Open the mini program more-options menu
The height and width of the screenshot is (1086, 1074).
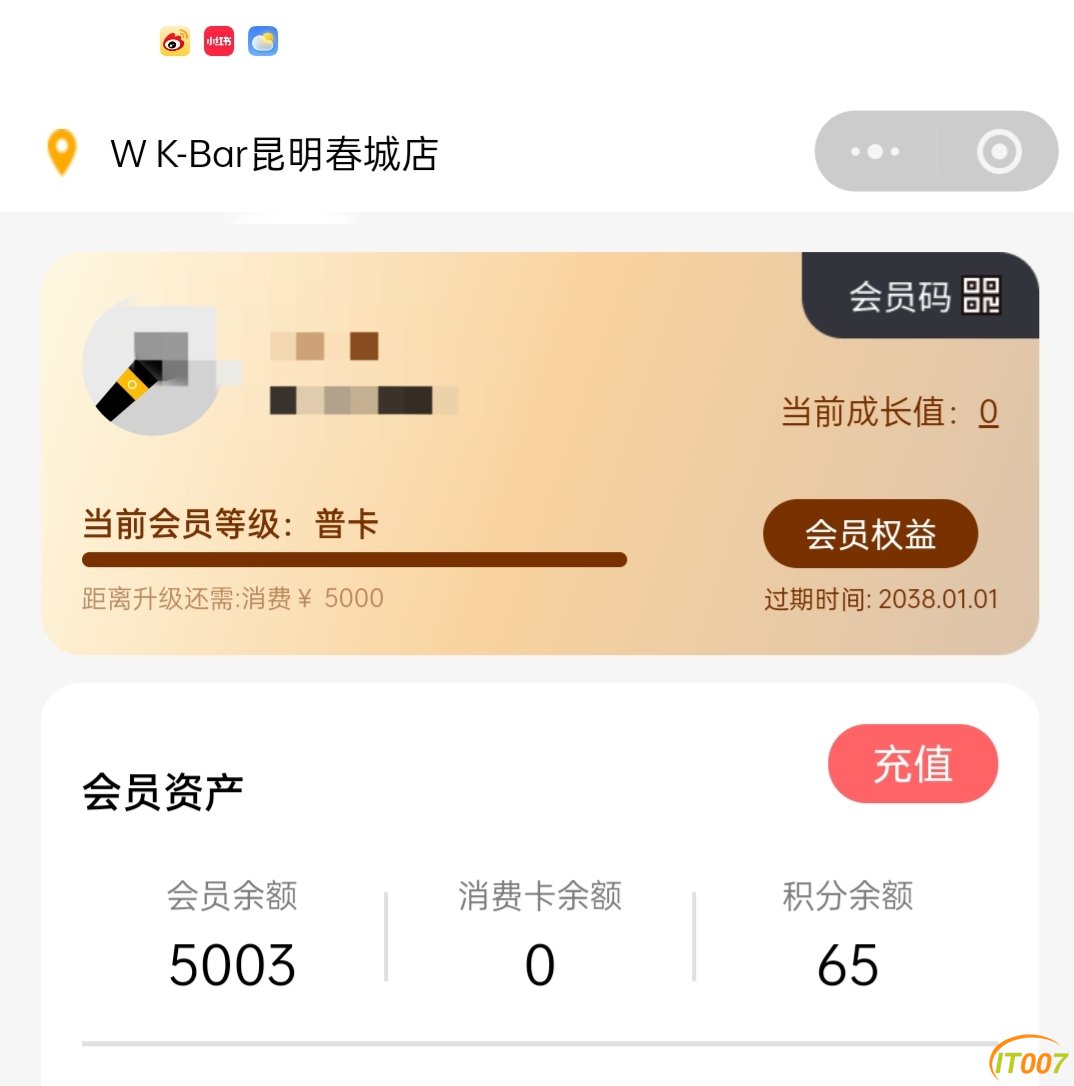(x=875, y=152)
